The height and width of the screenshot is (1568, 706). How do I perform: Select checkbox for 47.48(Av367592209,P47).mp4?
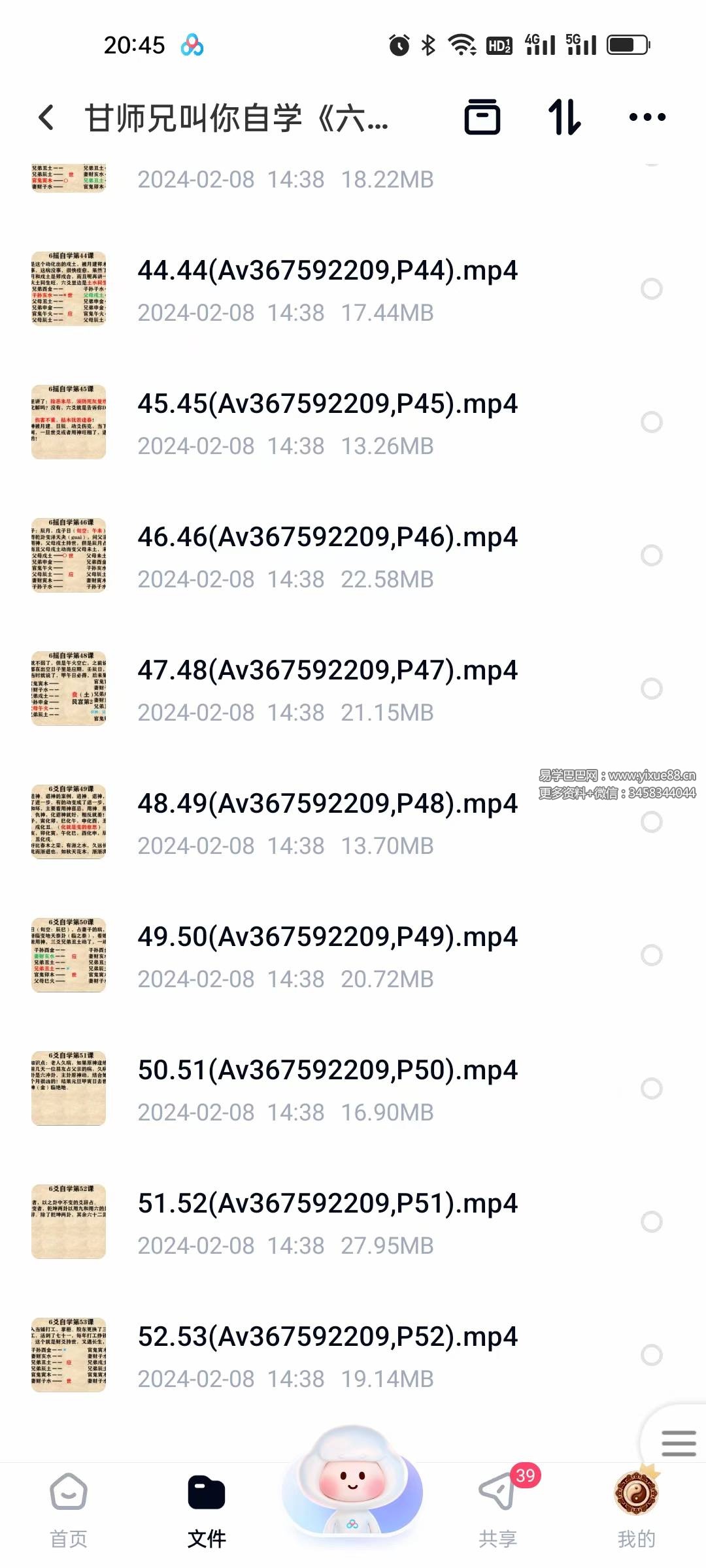[651, 689]
